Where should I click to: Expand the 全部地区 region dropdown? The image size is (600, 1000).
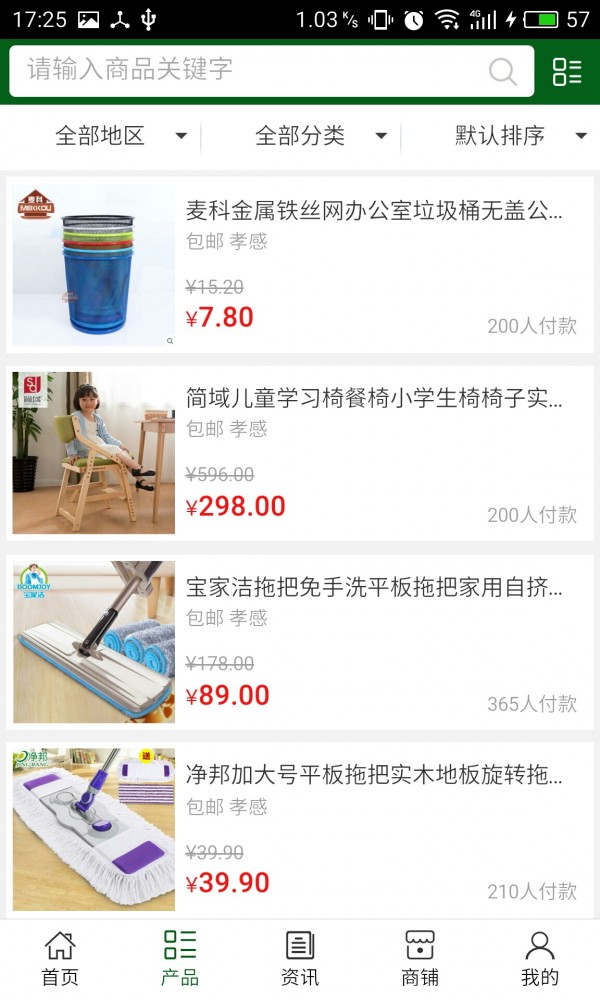point(120,136)
